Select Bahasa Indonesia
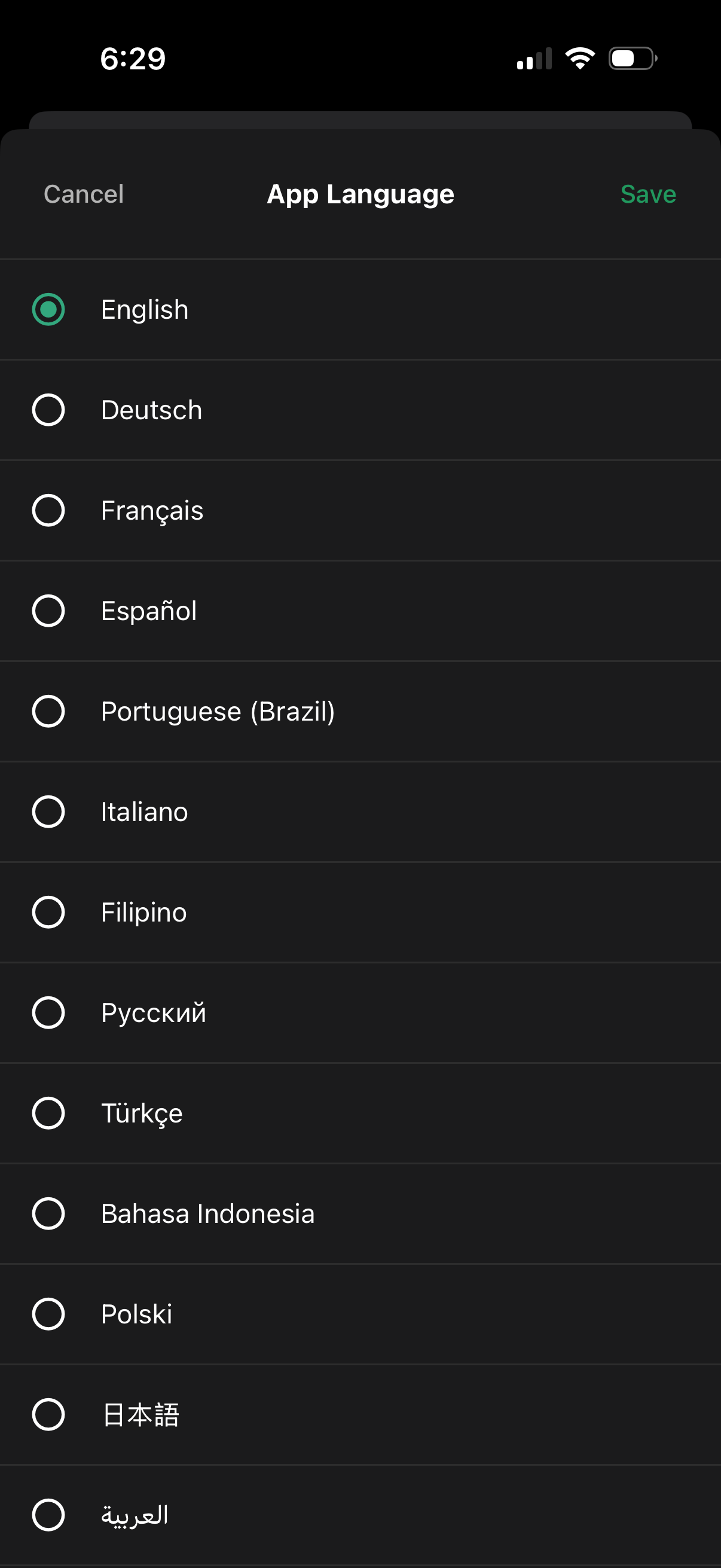This screenshot has width=721, height=1568. point(48,1213)
